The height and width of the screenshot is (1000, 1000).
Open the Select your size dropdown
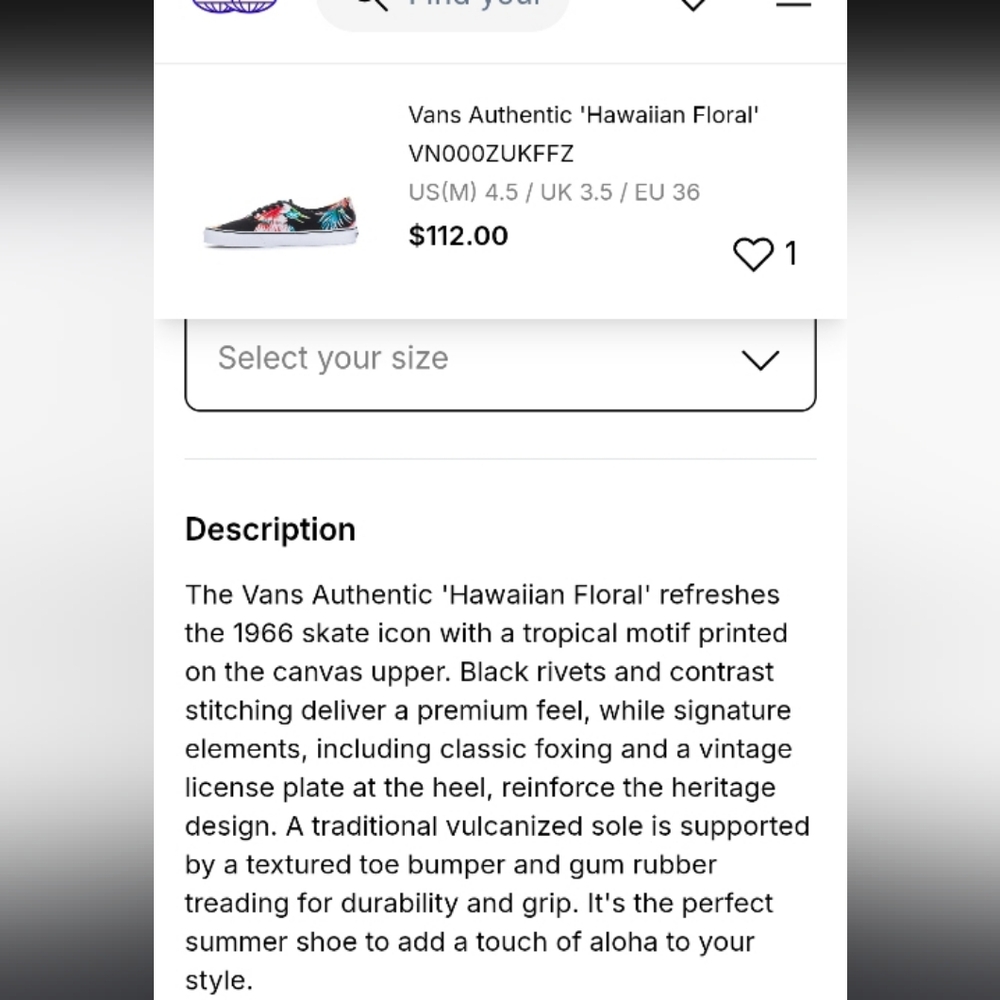tap(500, 360)
